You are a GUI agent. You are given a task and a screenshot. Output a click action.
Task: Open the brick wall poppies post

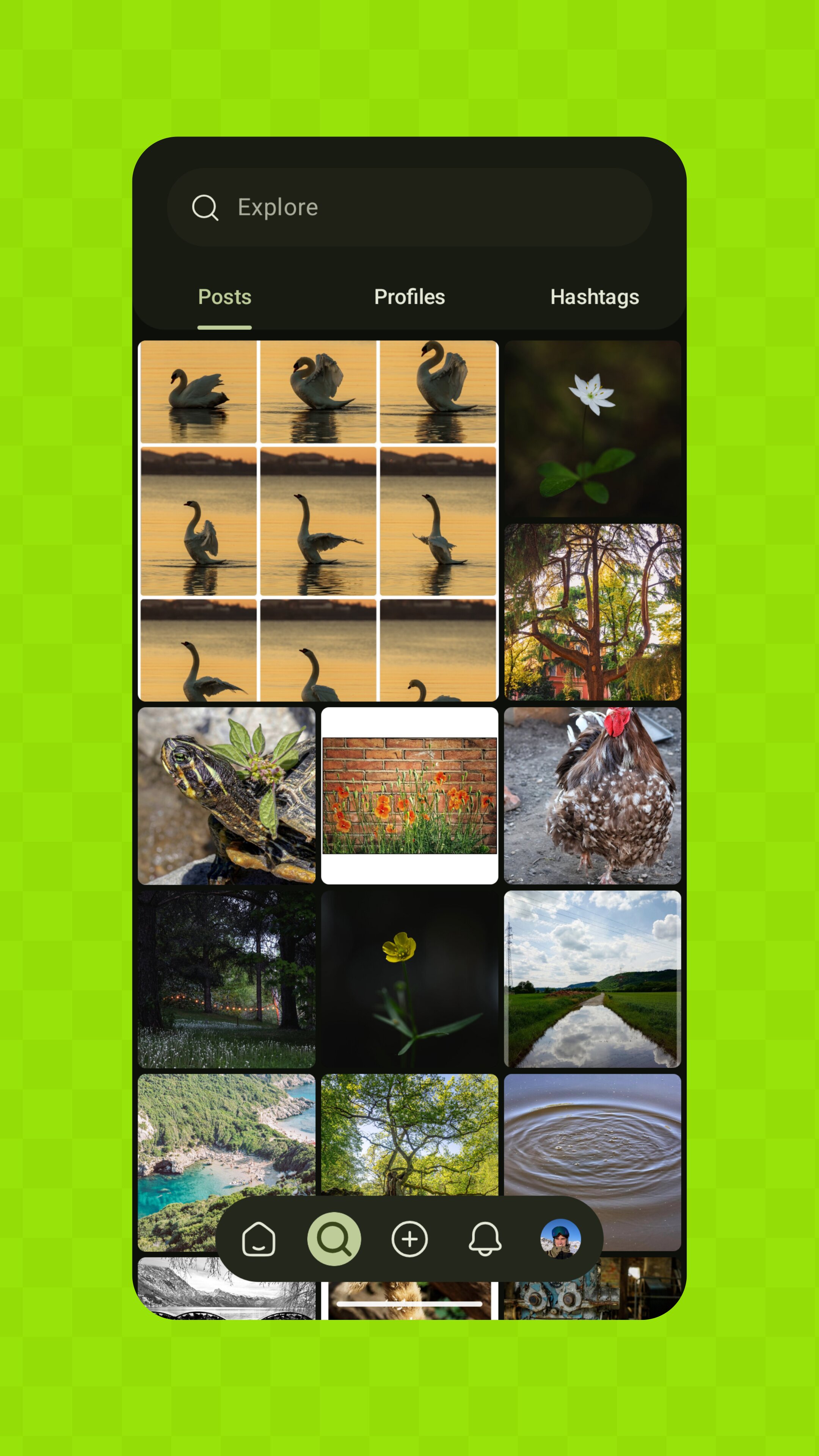(x=409, y=796)
